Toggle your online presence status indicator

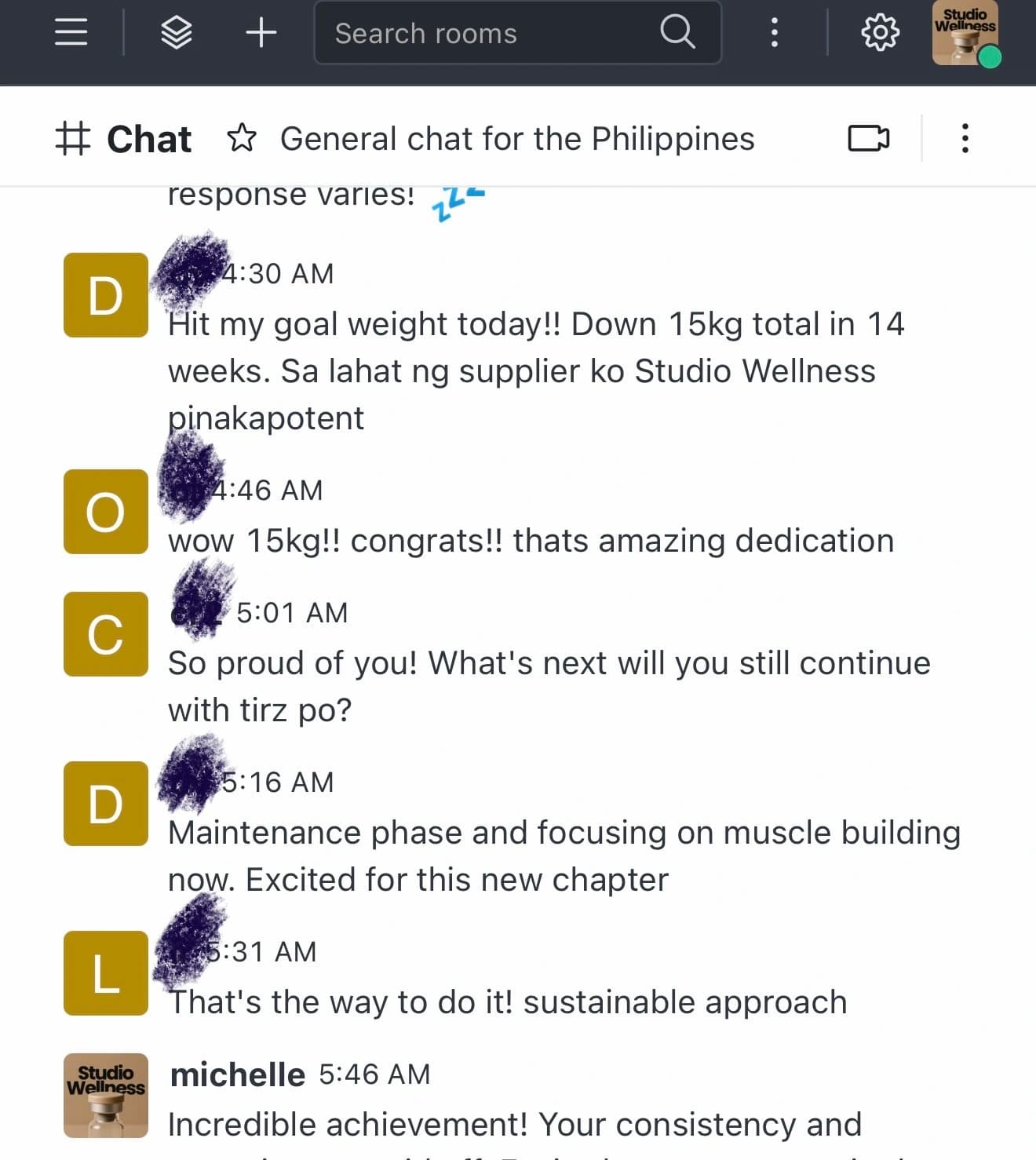[989, 57]
